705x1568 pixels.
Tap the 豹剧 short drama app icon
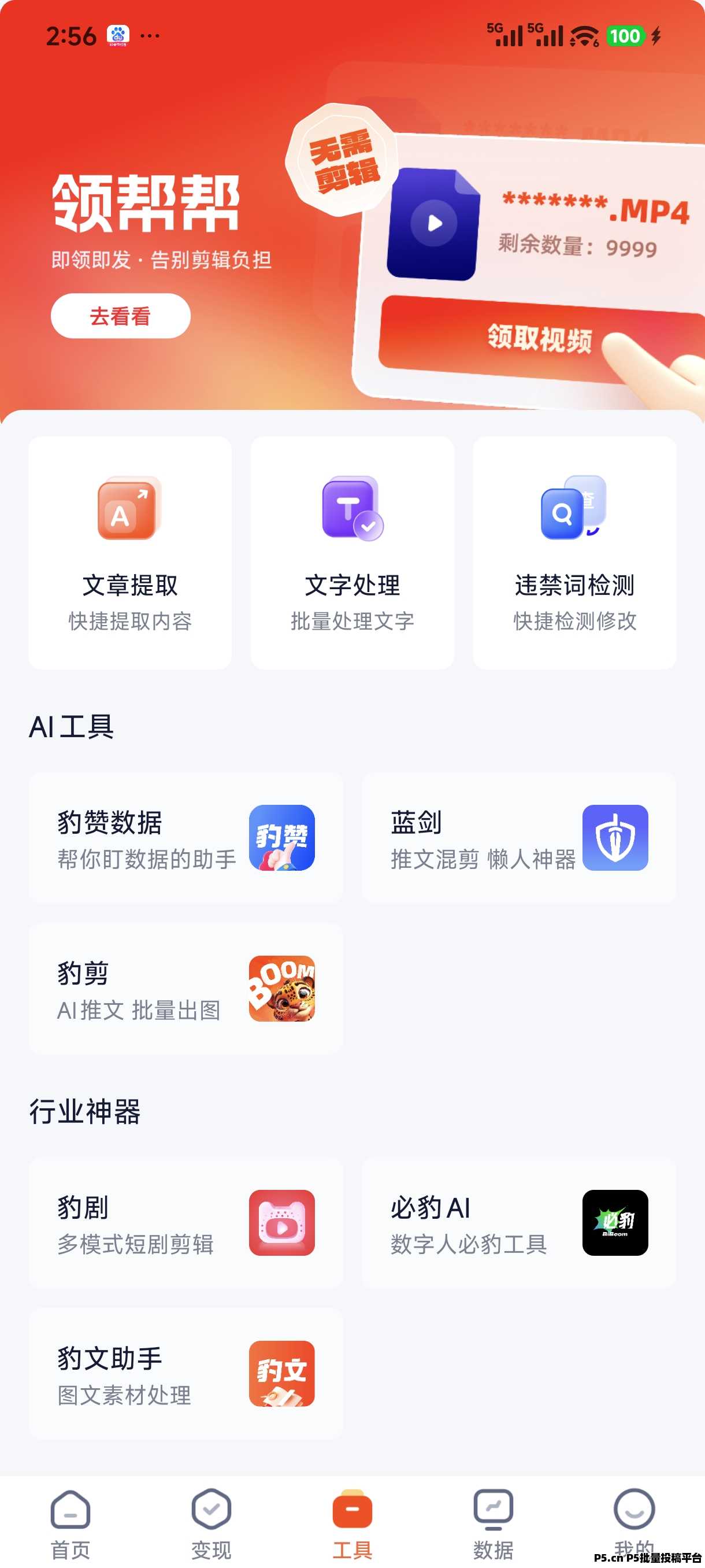281,1223
